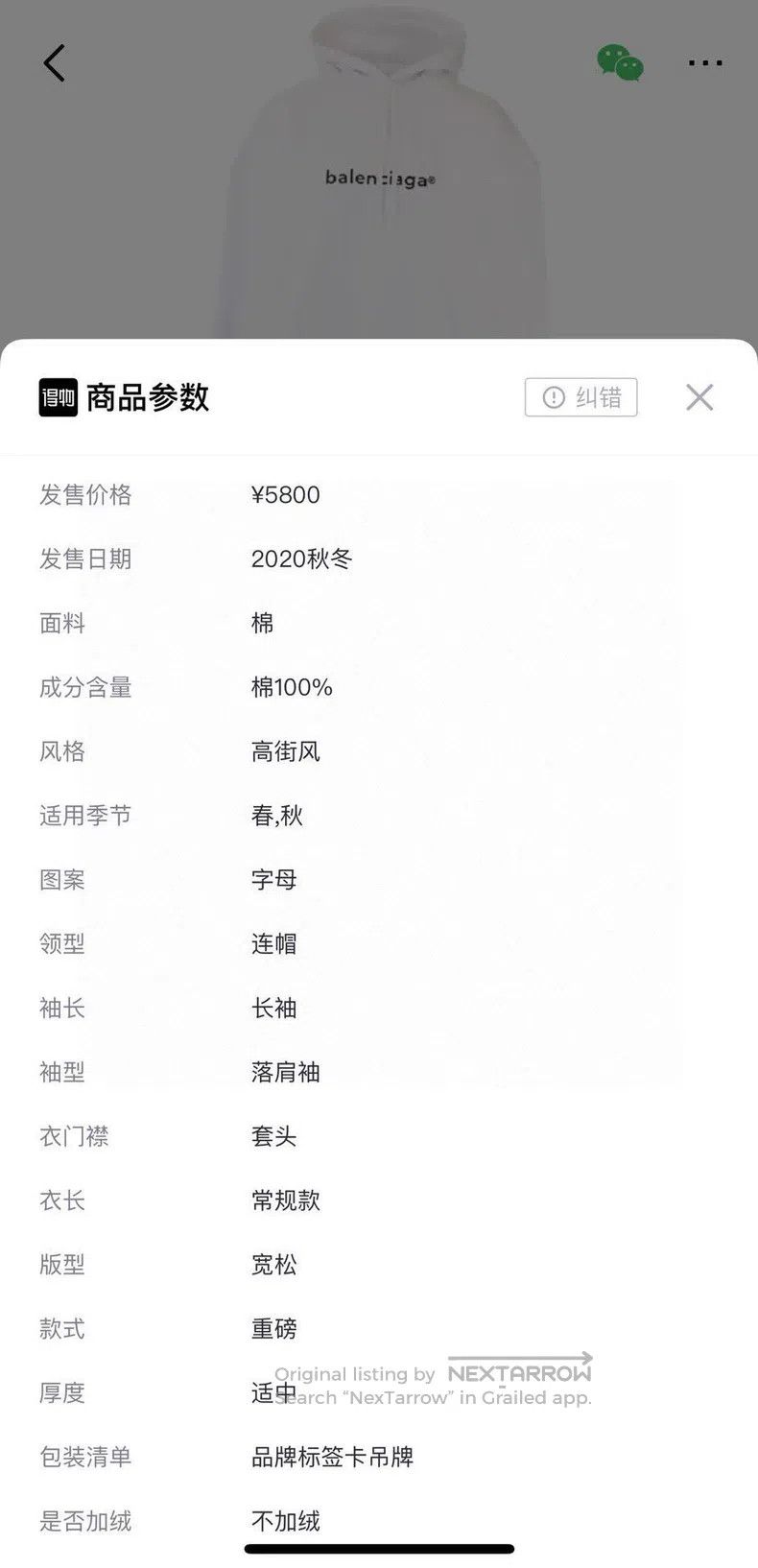Close the 商品参数 panel

click(699, 397)
